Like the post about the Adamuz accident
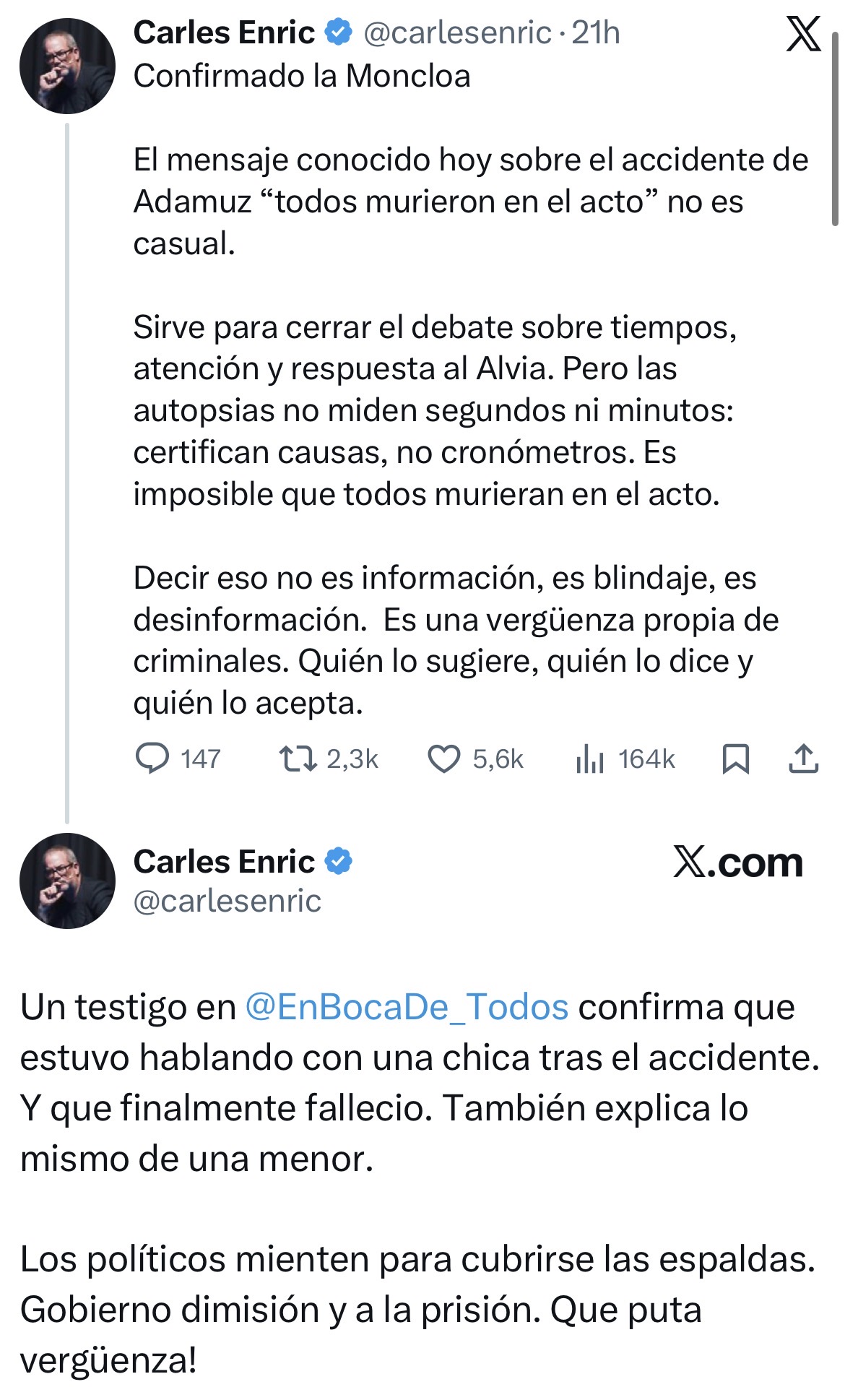 tap(443, 759)
